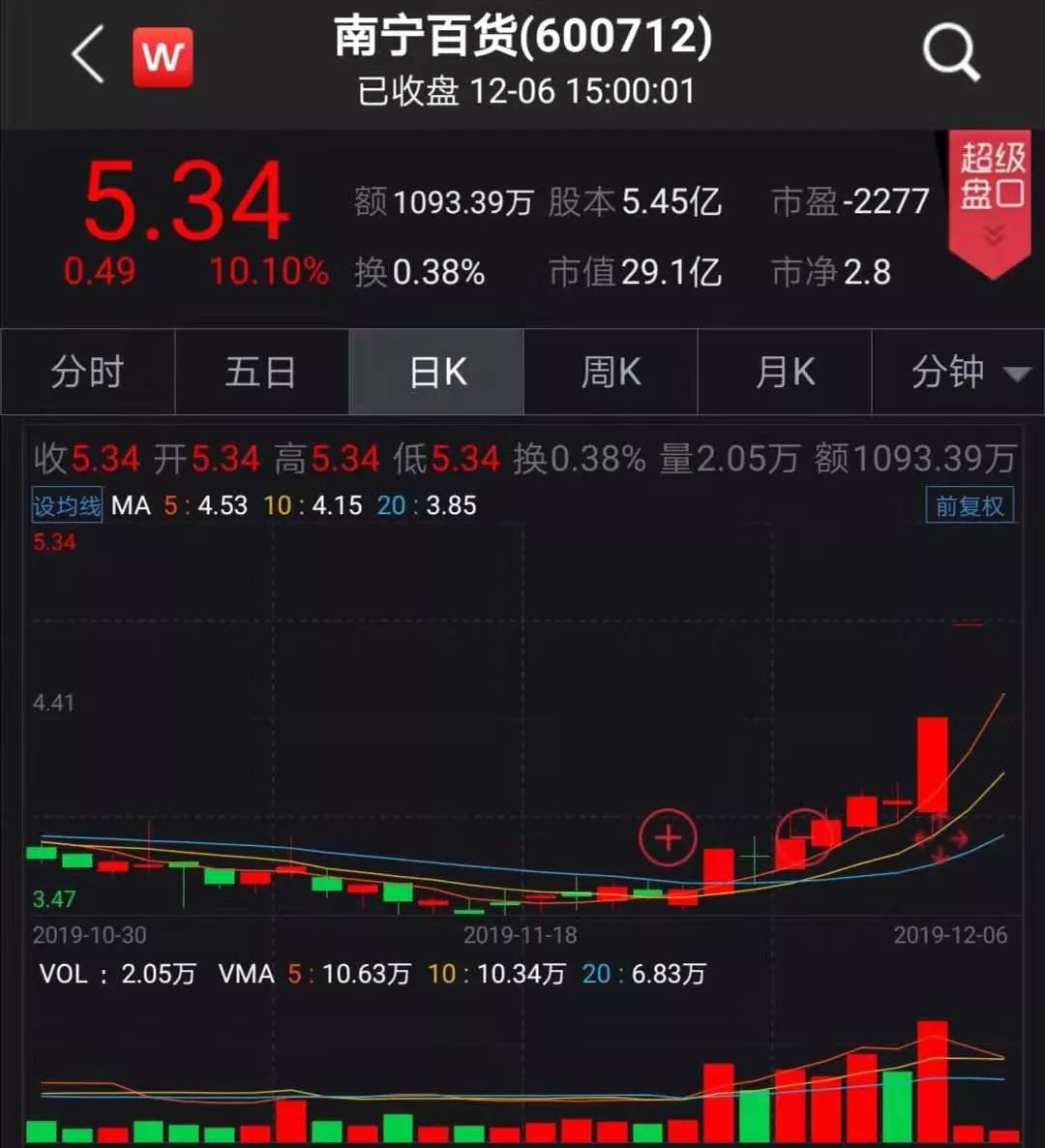The image size is (1045, 1148).
Task: Switch to the 月K tab
Action: tap(785, 372)
